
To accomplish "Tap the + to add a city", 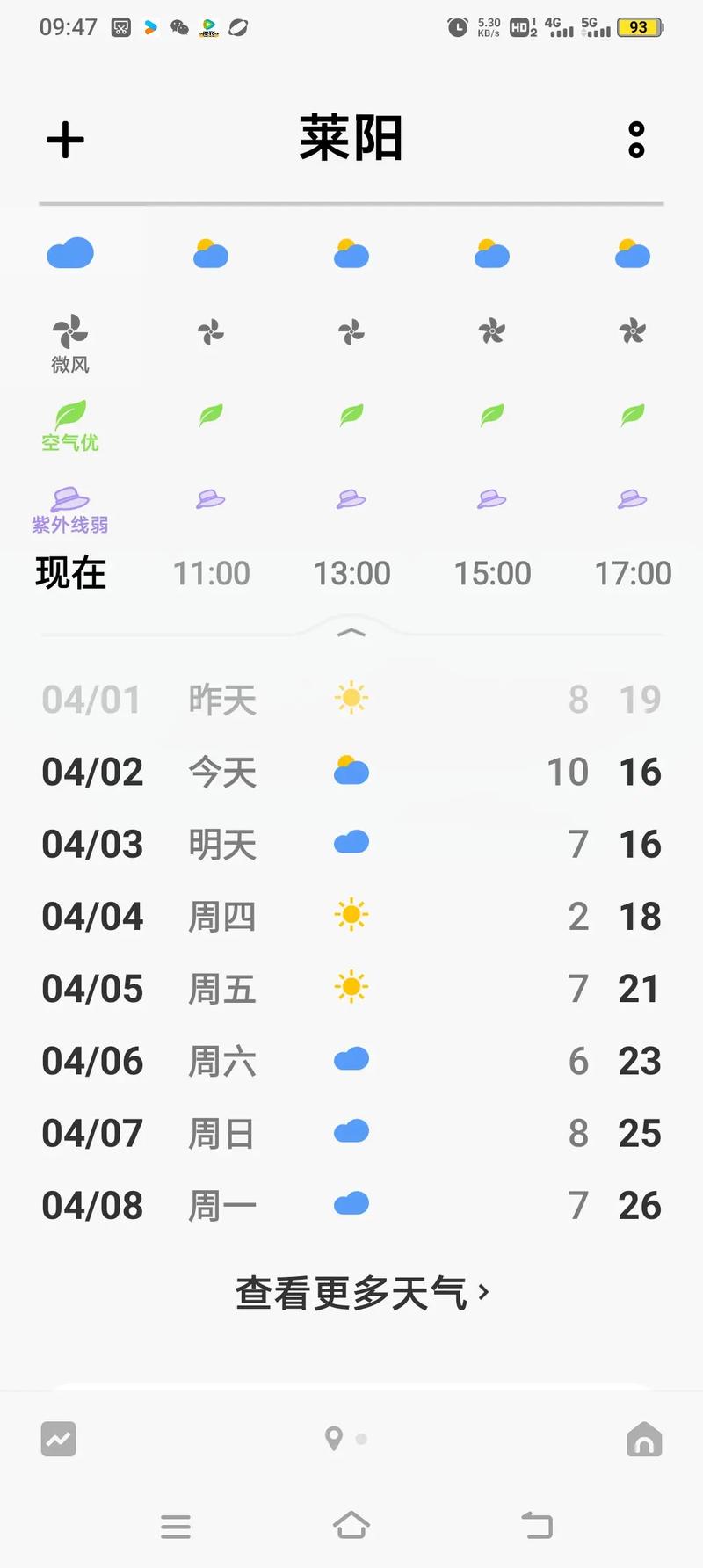I will click(64, 139).
